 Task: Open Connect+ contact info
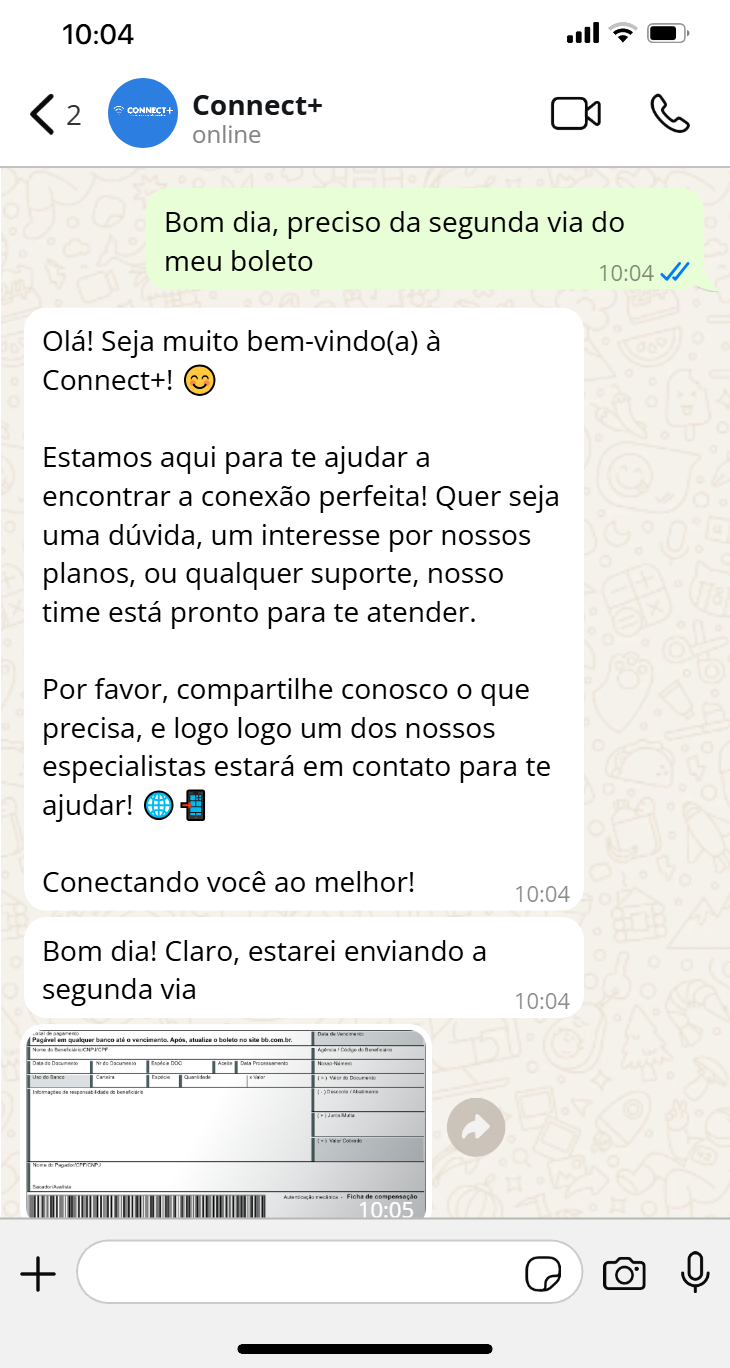257,117
